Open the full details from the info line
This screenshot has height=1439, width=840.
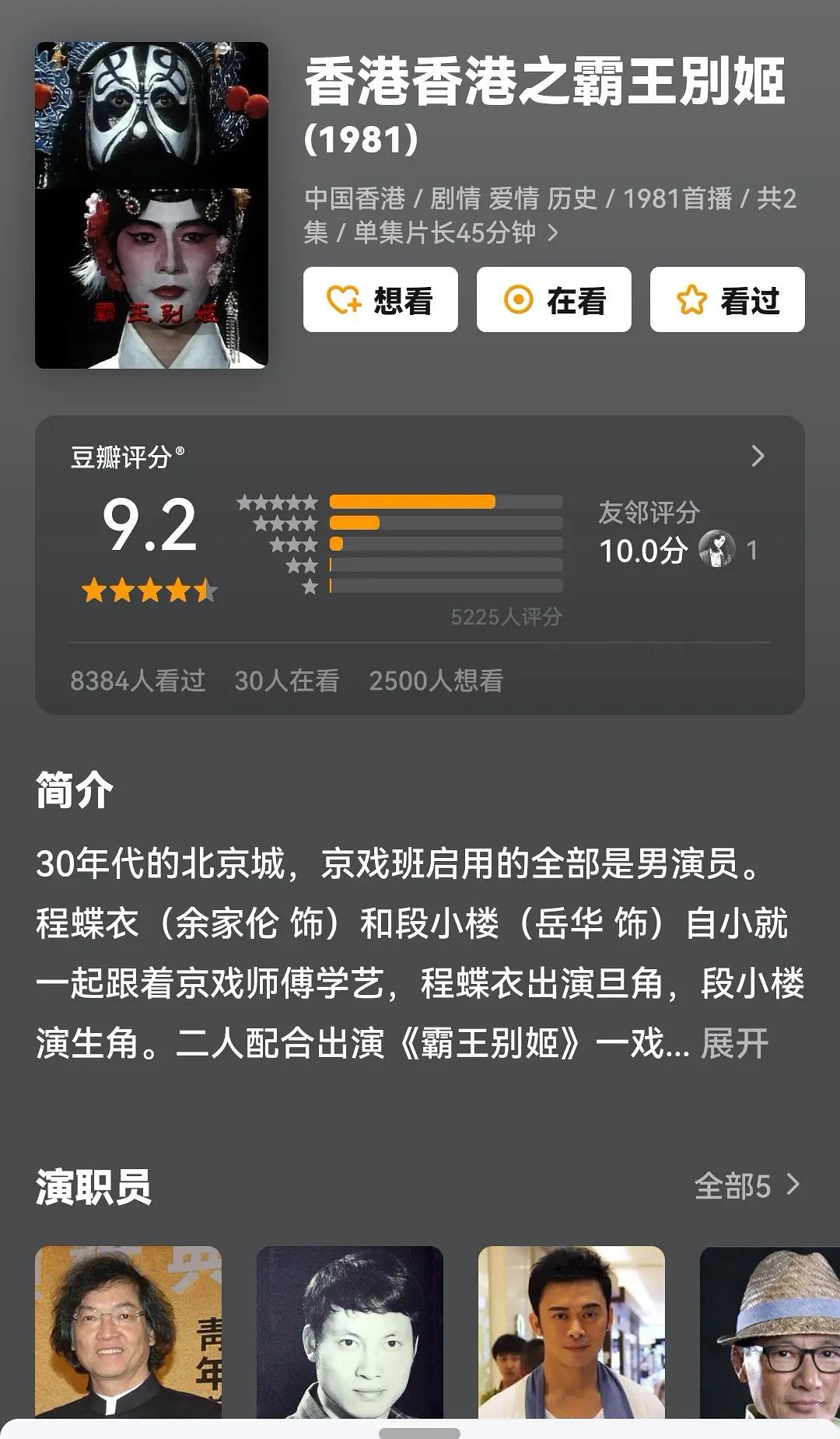tap(551, 233)
